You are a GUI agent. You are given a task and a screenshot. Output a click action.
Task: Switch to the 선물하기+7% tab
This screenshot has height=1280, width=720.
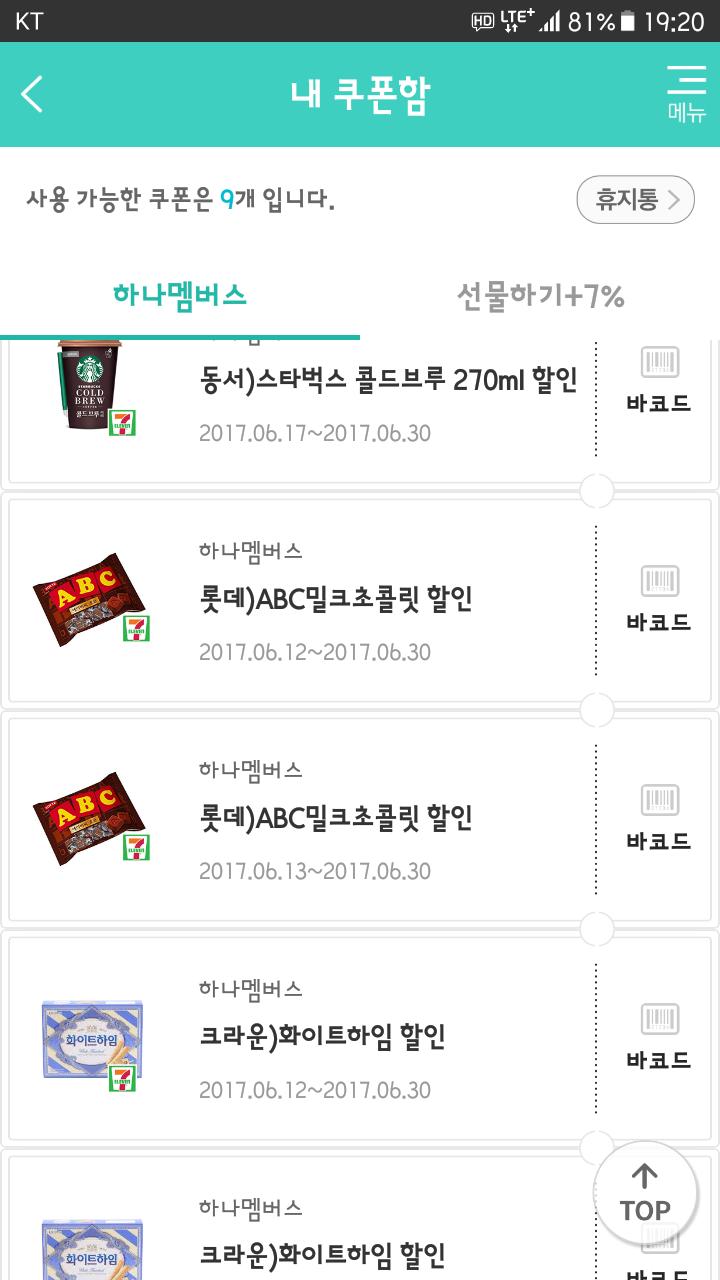540,296
